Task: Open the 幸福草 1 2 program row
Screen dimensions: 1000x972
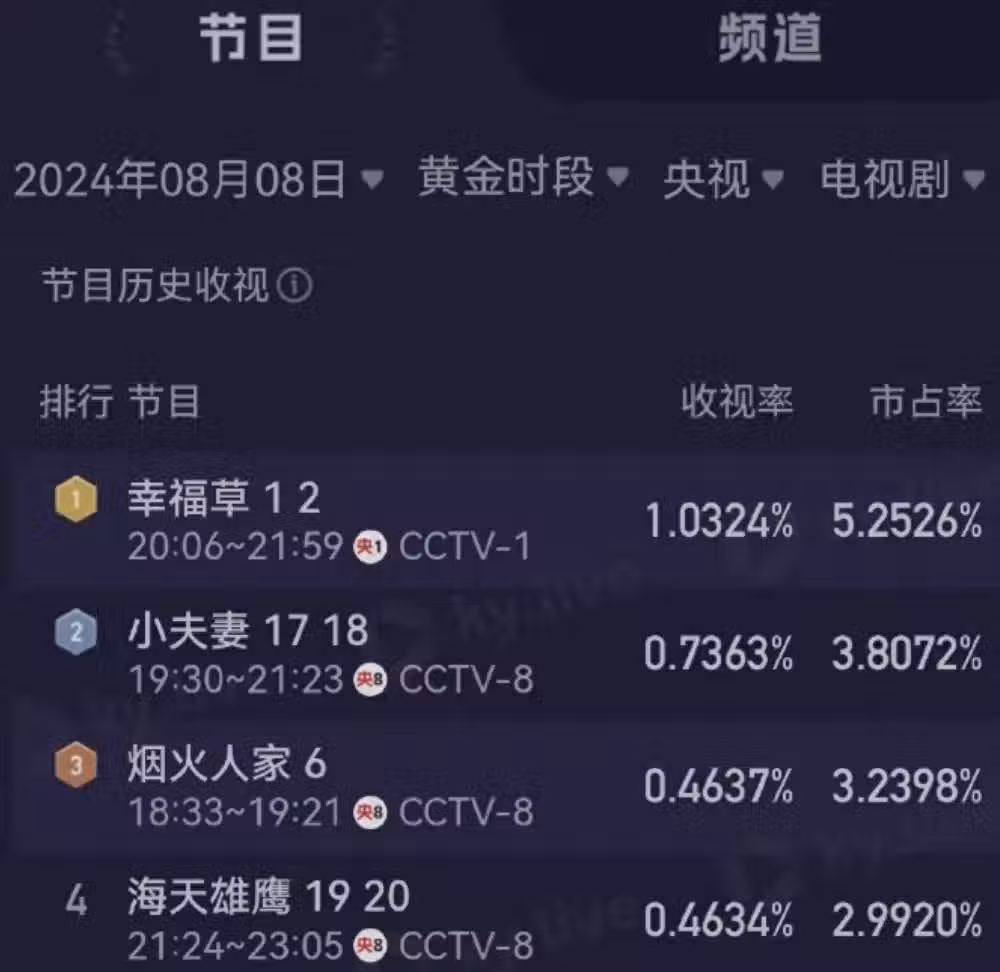Action: pos(500,520)
